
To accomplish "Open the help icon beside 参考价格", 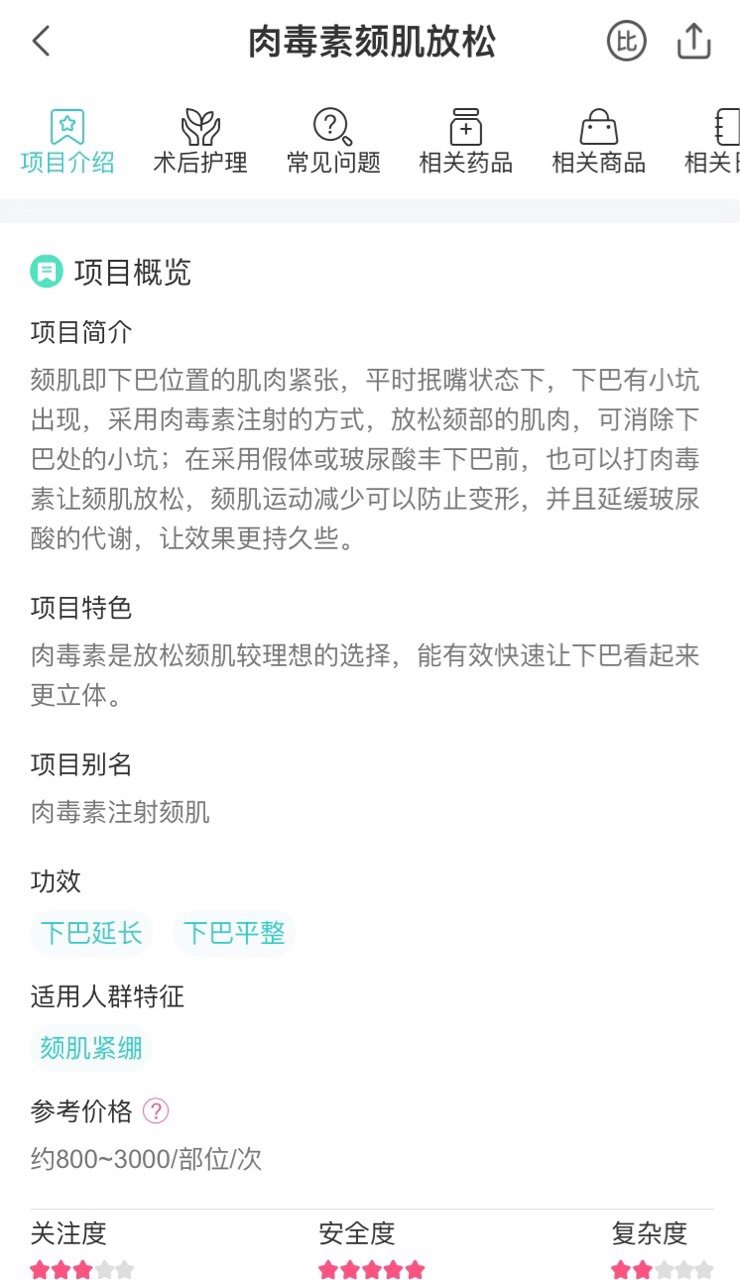I will pos(156,1111).
